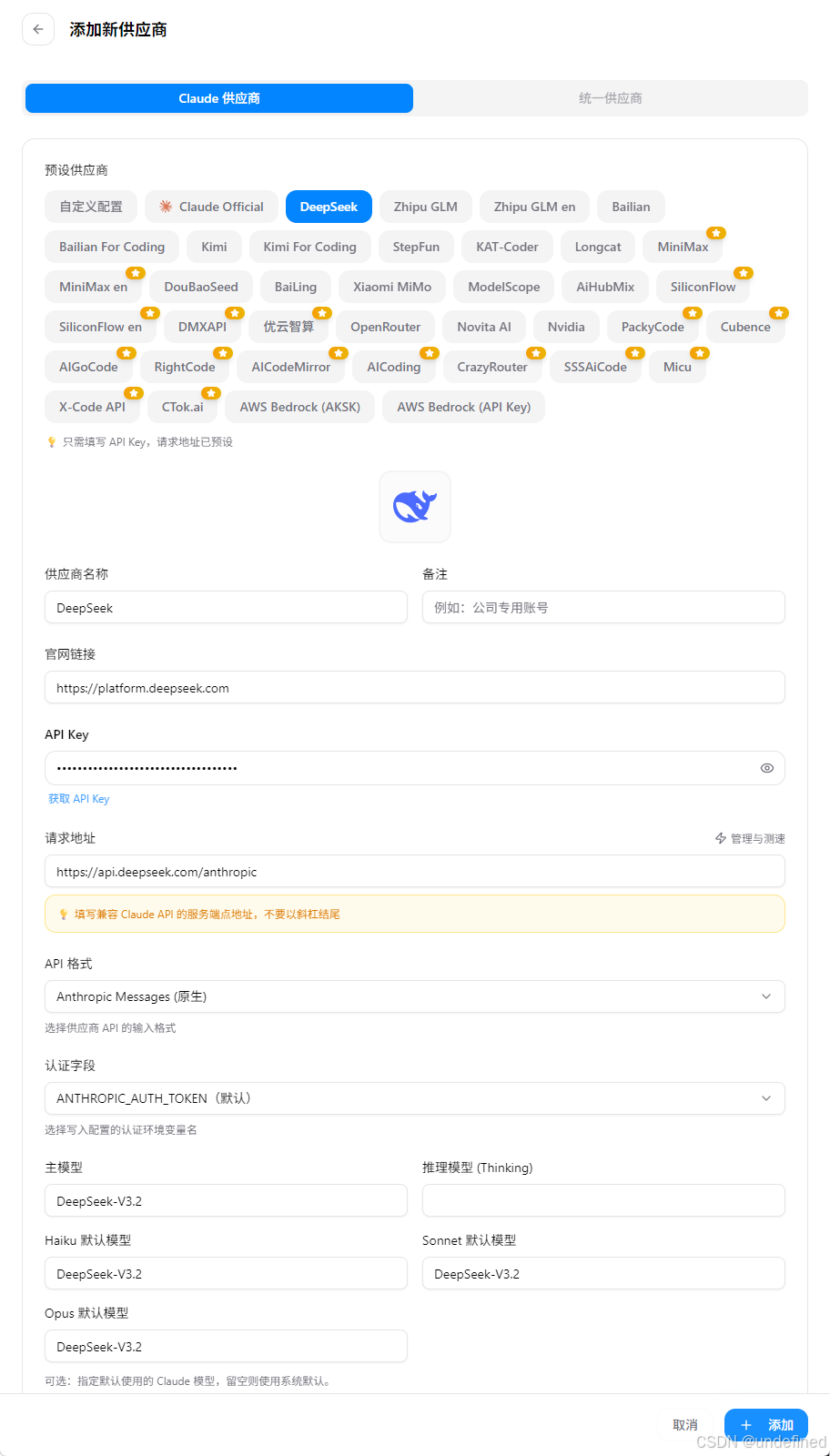Choose 自定义配置 preset
Image resolution: width=830 pixels, height=1456 pixels.
[91, 207]
